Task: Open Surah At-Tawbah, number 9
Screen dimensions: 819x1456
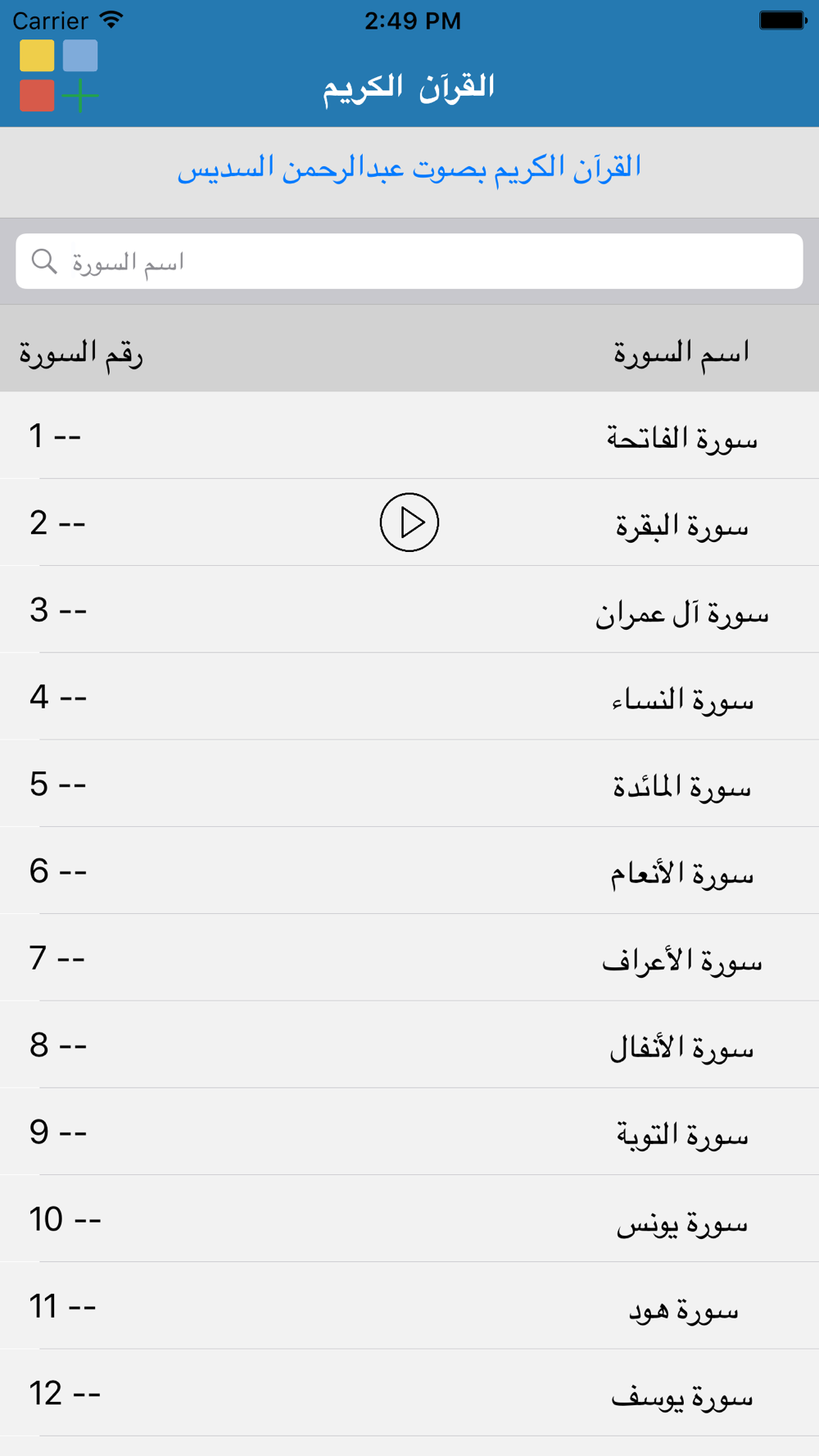Action: (x=409, y=1132)
